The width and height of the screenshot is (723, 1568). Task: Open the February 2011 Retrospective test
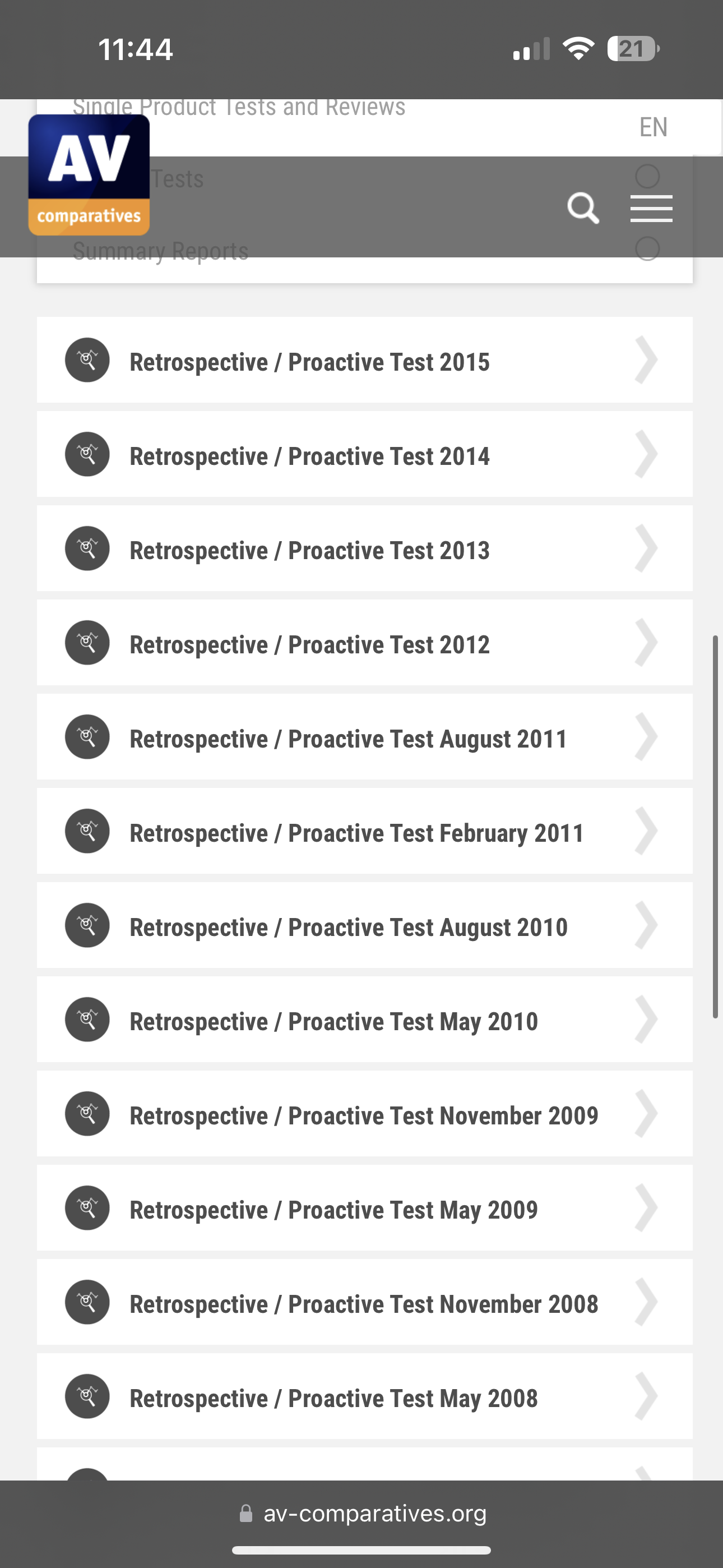tap(364, 832)
